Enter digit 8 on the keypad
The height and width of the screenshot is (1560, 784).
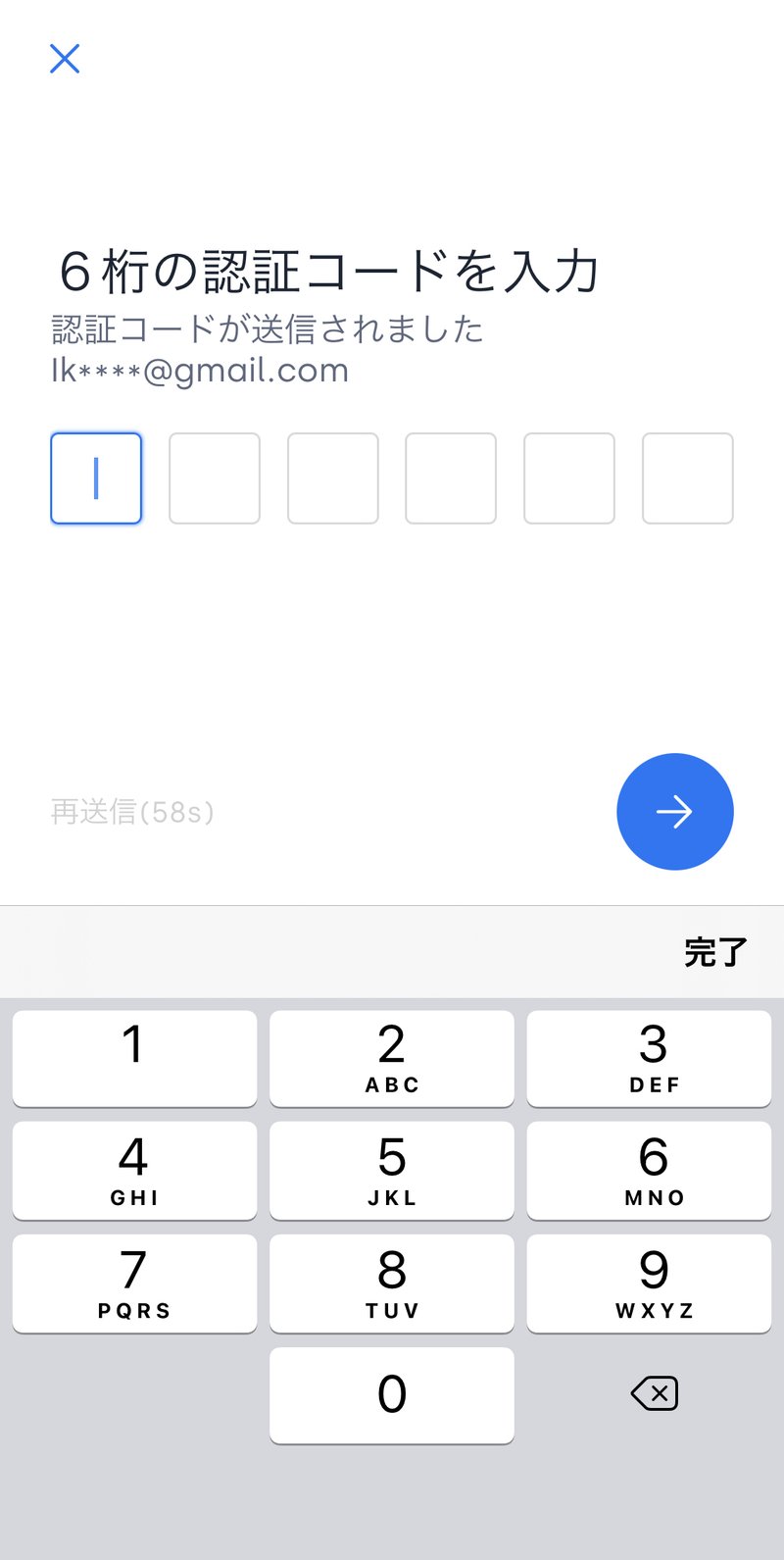[x=392, y=1283]
